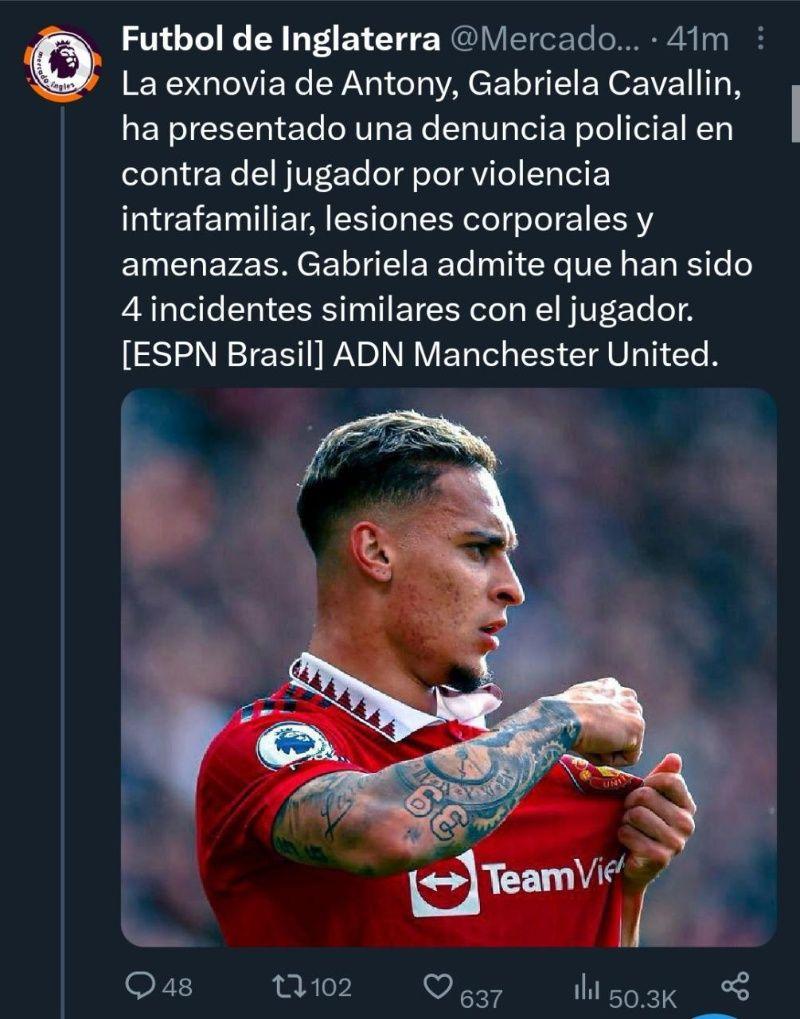This screenshot has height=1019, width=800.
Task: Share this tweet
Action: (x=735, y=986)
